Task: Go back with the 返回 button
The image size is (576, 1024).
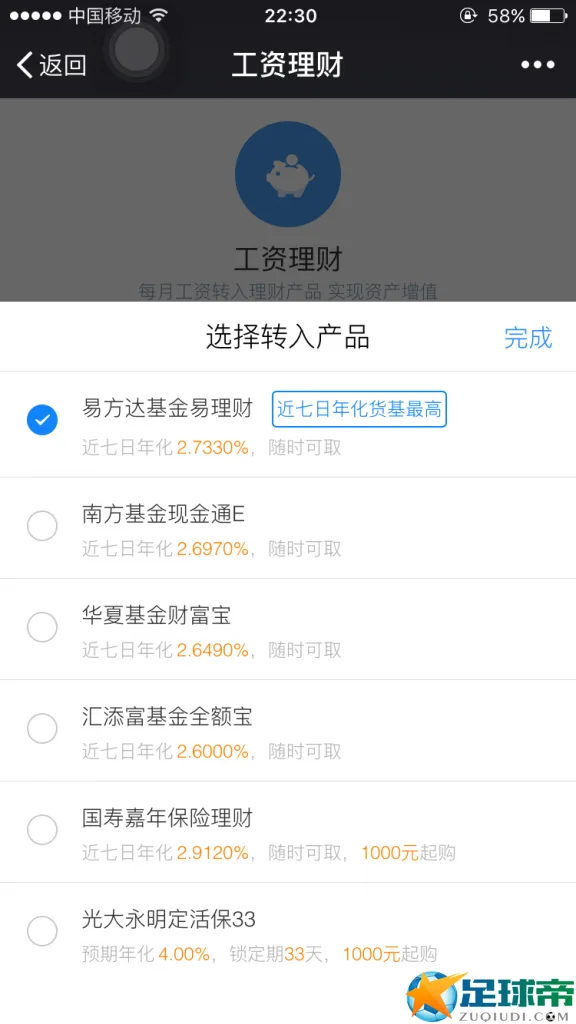Action: coord(51,65)
